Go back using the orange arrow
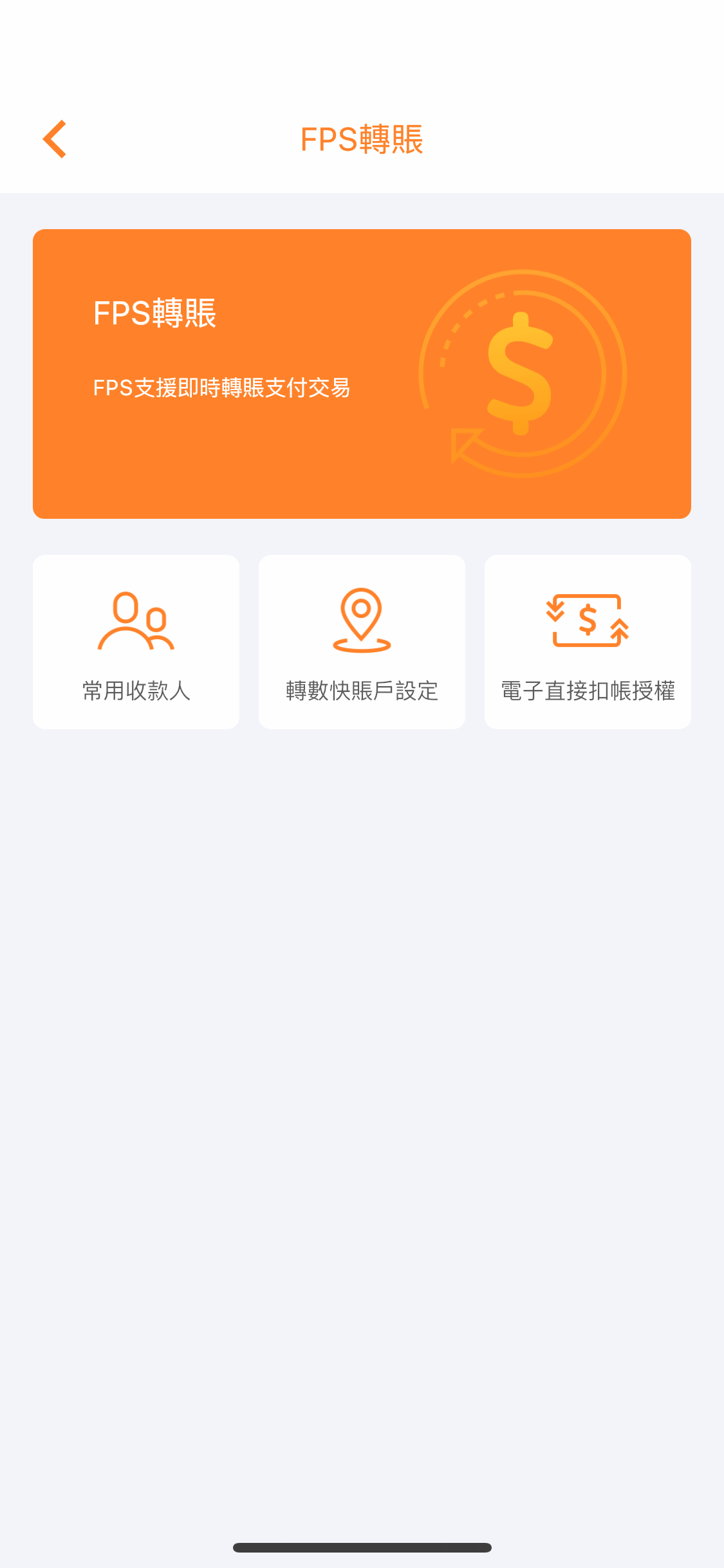 point(55,139)
